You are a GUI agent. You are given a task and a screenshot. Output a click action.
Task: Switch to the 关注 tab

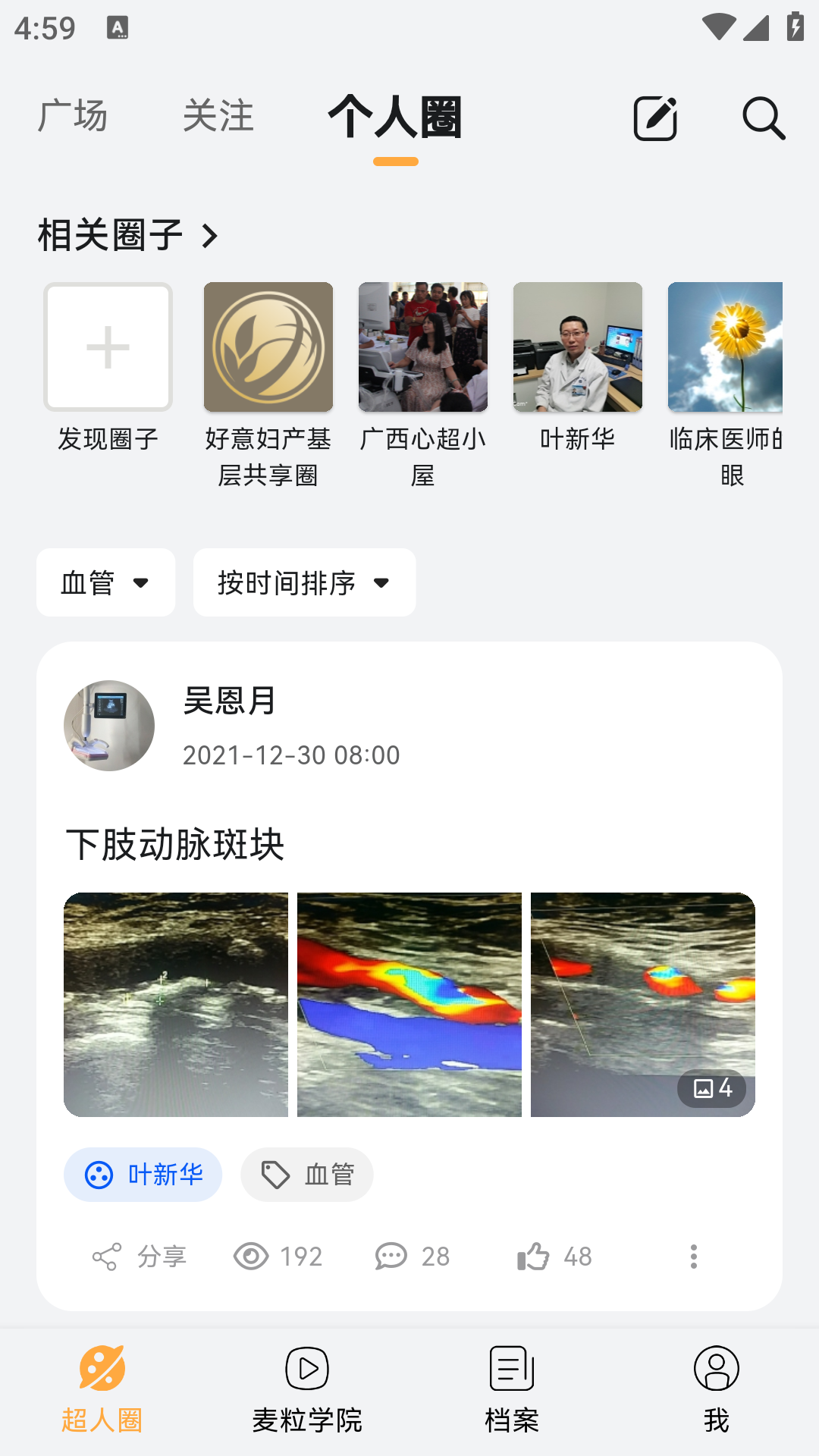pos(219,117)
